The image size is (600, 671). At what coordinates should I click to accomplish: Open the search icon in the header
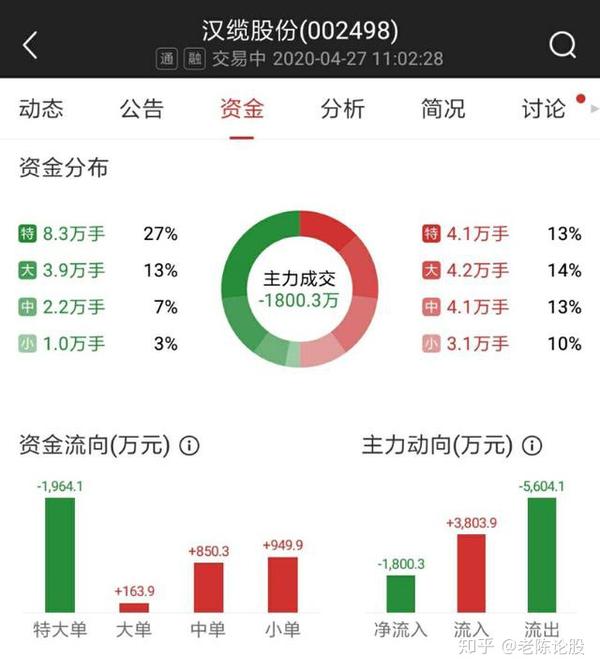click(x=563, y=45)
